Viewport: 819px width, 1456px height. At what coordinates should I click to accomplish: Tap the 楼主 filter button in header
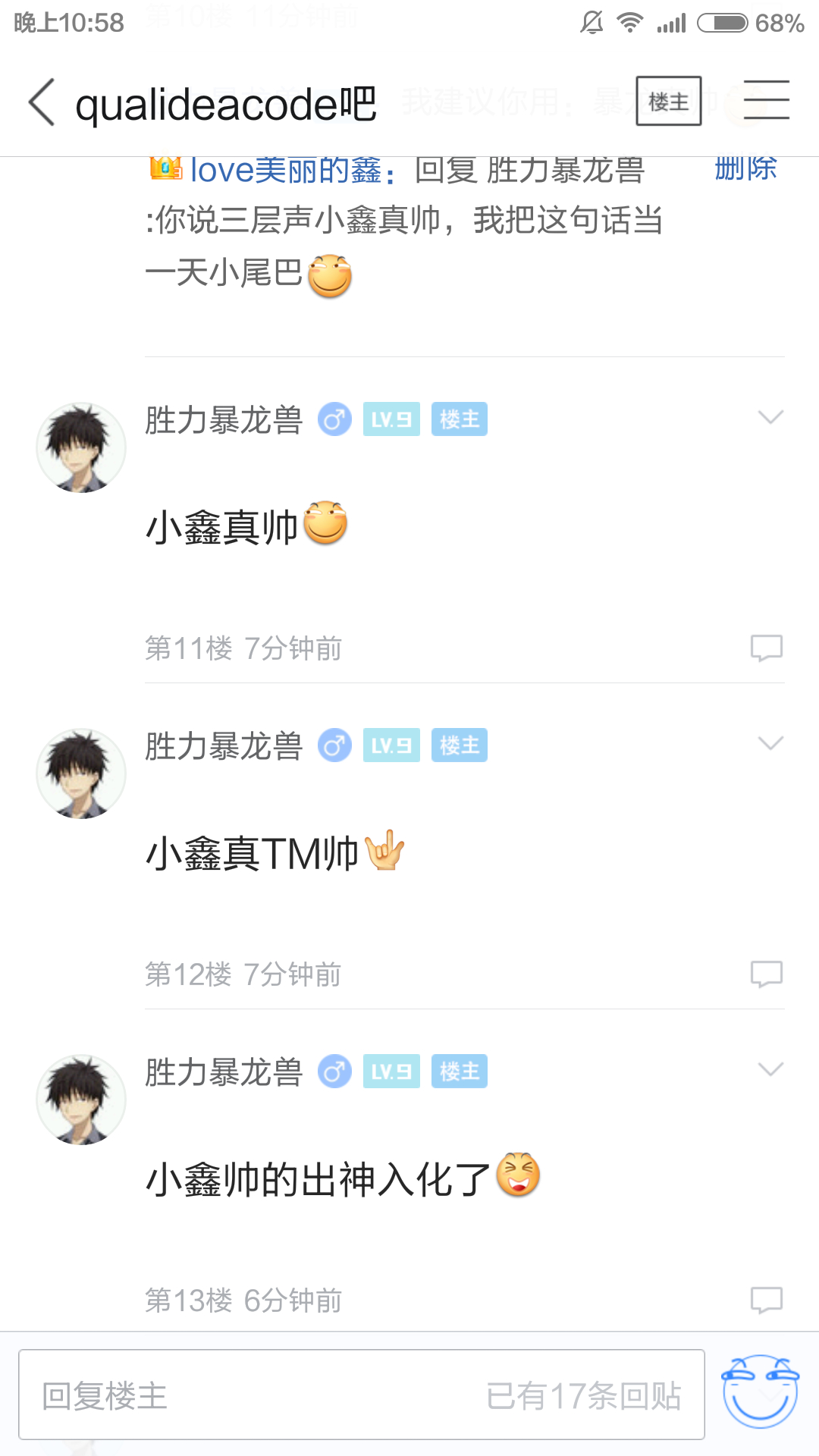668,101
